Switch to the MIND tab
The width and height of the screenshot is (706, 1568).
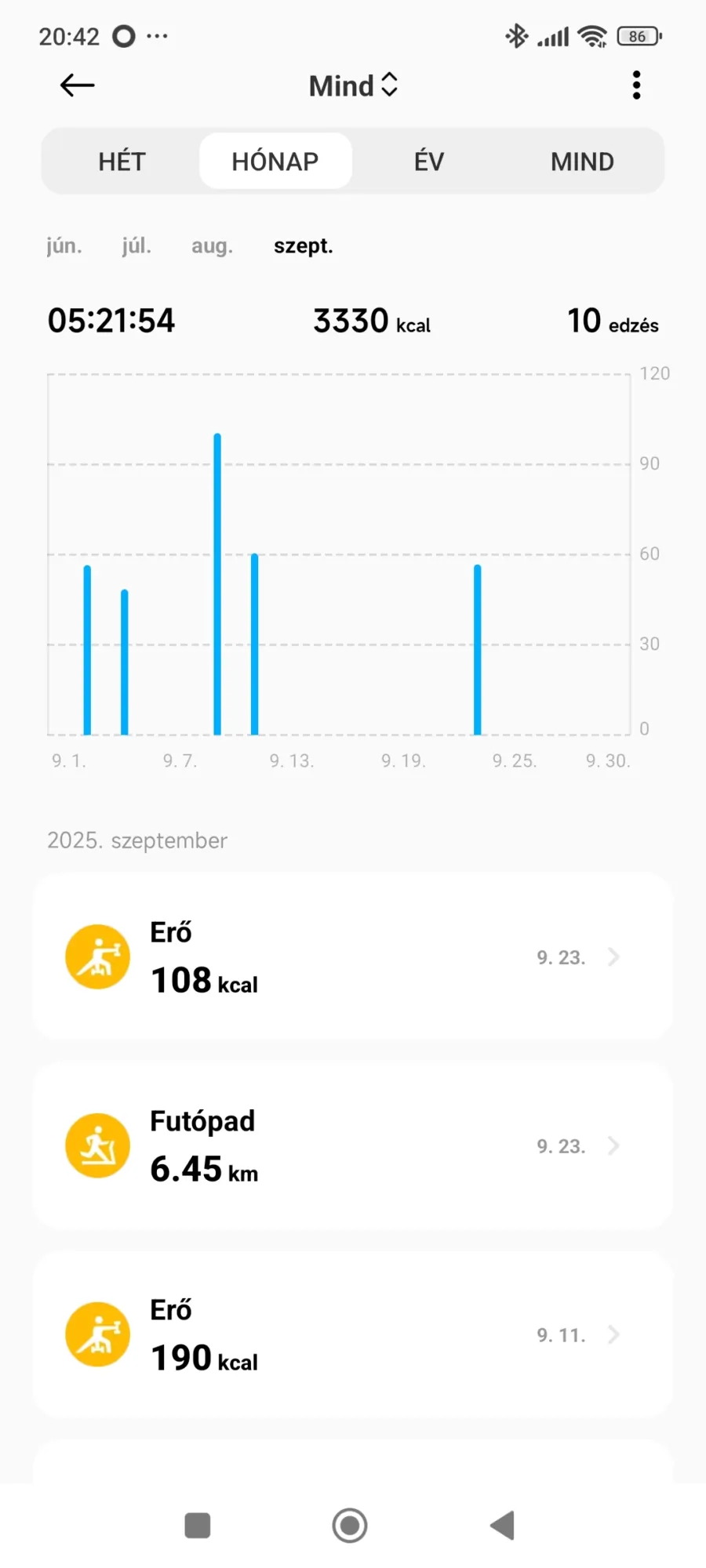coord(582,162)
